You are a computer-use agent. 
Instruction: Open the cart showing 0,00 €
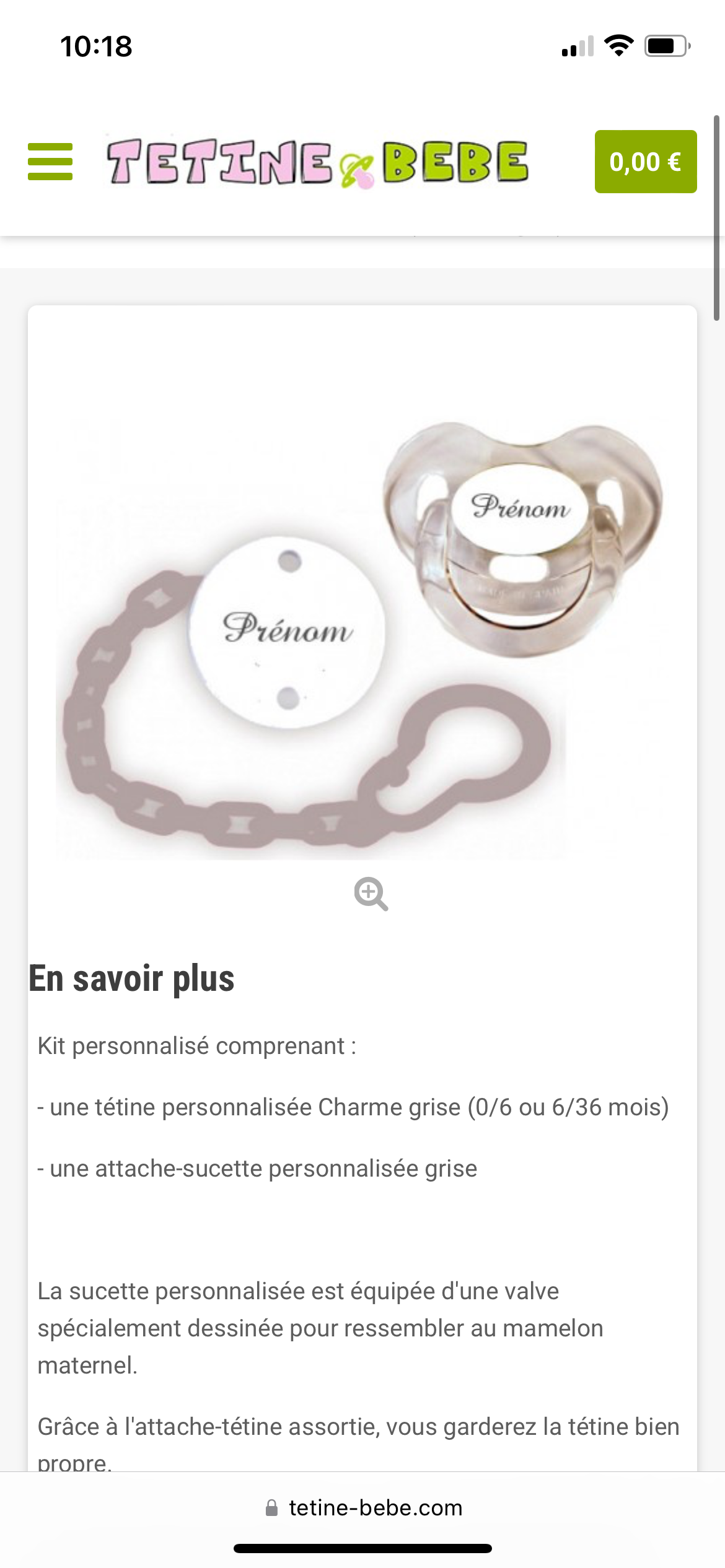click(x=645, y=162)
